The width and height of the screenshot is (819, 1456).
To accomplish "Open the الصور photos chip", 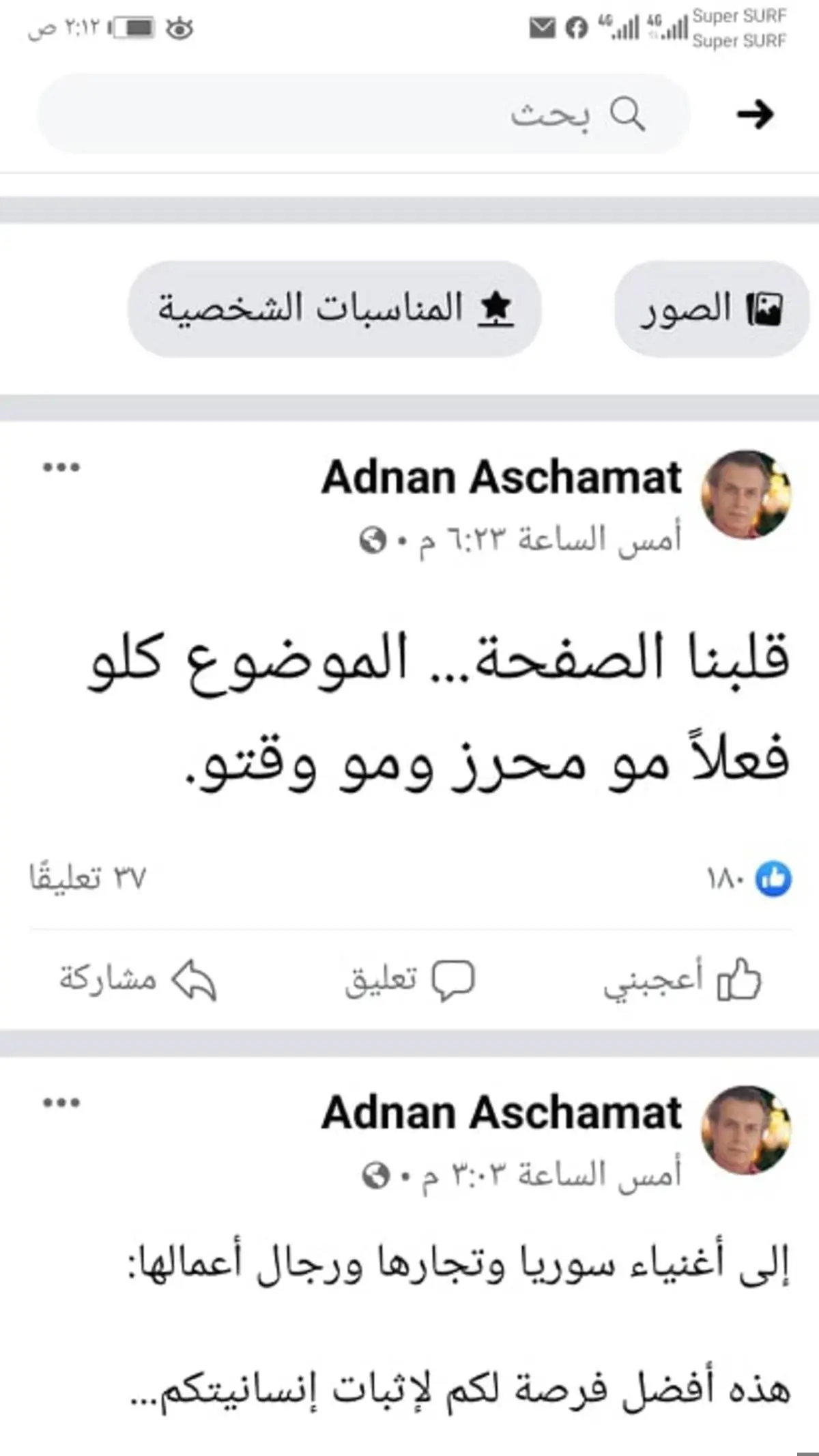I will coord(711,309).
